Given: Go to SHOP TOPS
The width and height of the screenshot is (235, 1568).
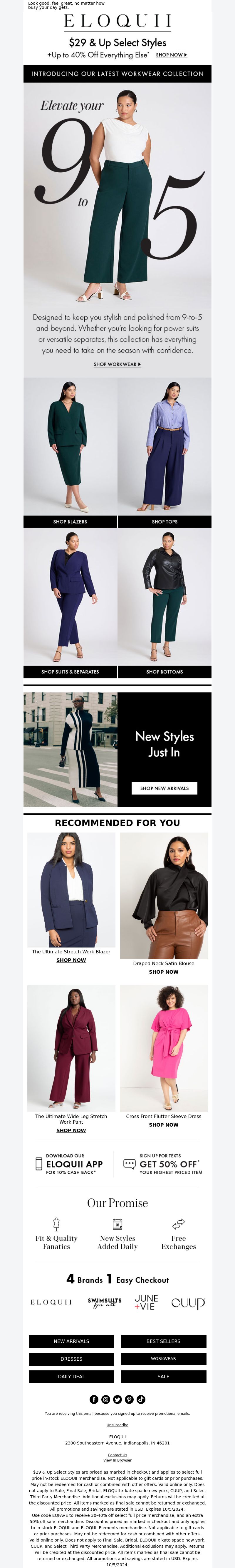Looking at the screenshot, I should [164, 522].
